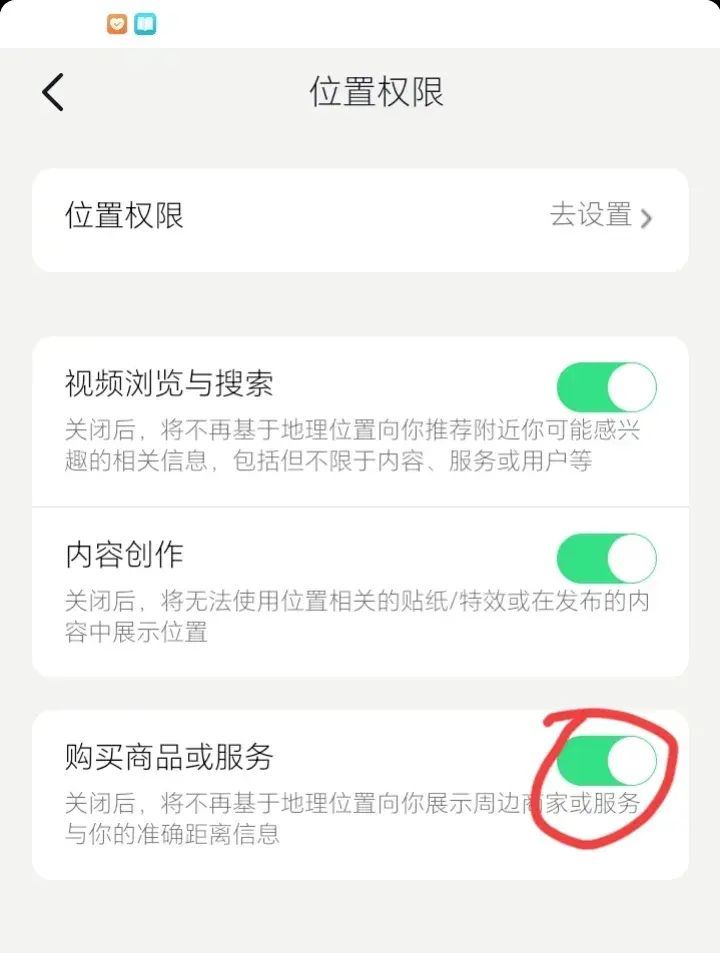Switch focus to the 位置权限 header bar
Screen dimensions: 720x953
[377, 91]
